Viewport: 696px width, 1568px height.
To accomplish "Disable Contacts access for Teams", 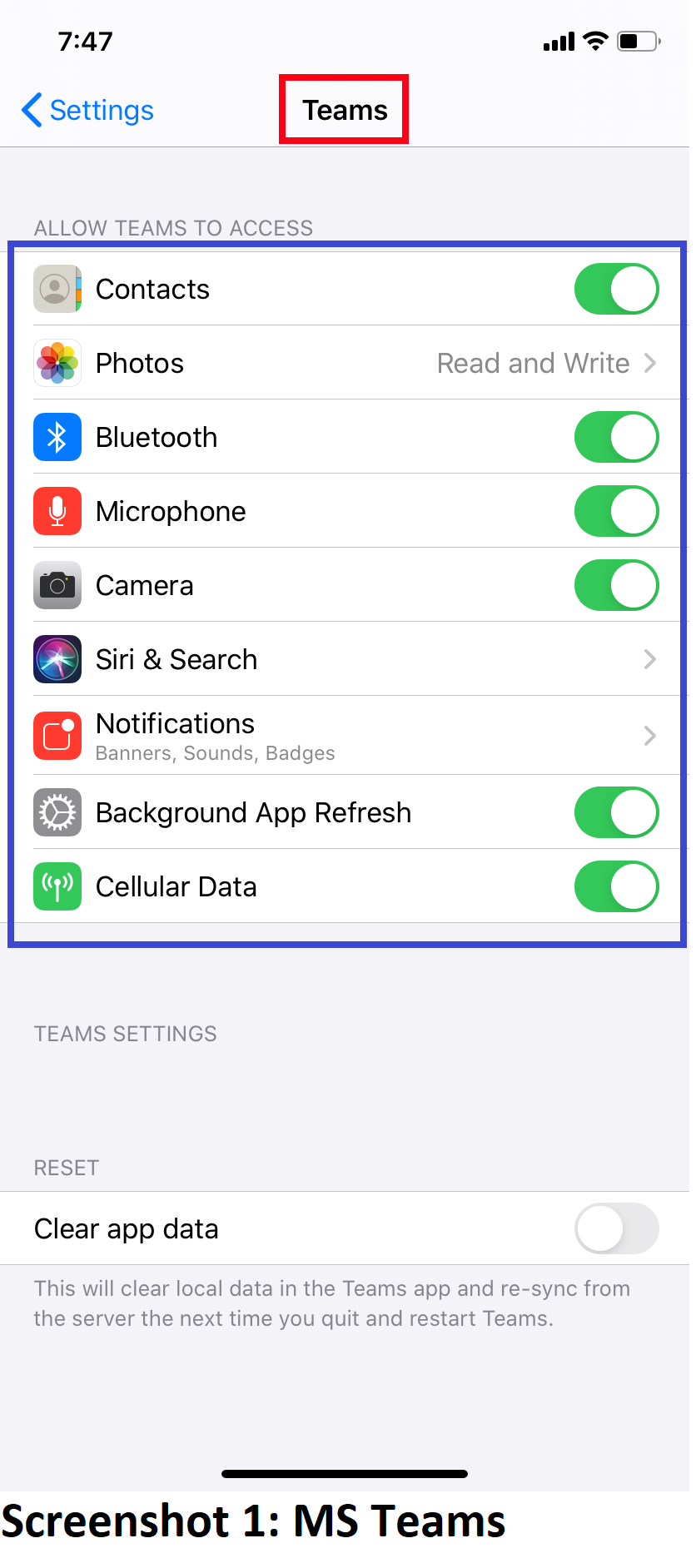I will coord(615,289).
